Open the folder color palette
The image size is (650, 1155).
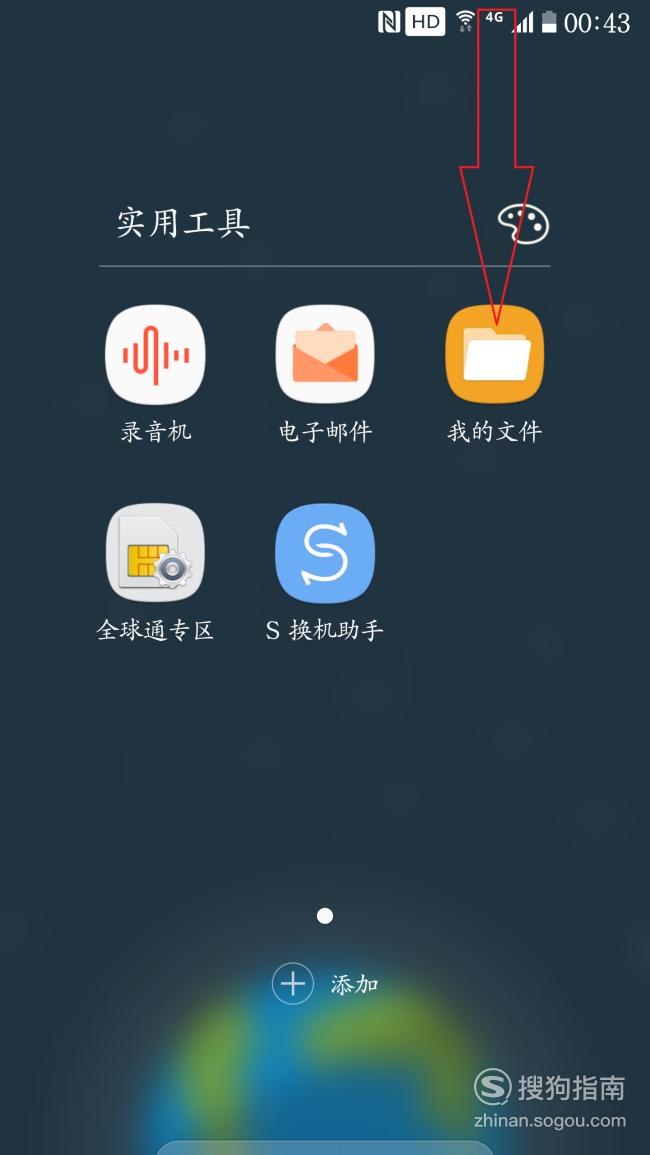click(x=523, y=223)
